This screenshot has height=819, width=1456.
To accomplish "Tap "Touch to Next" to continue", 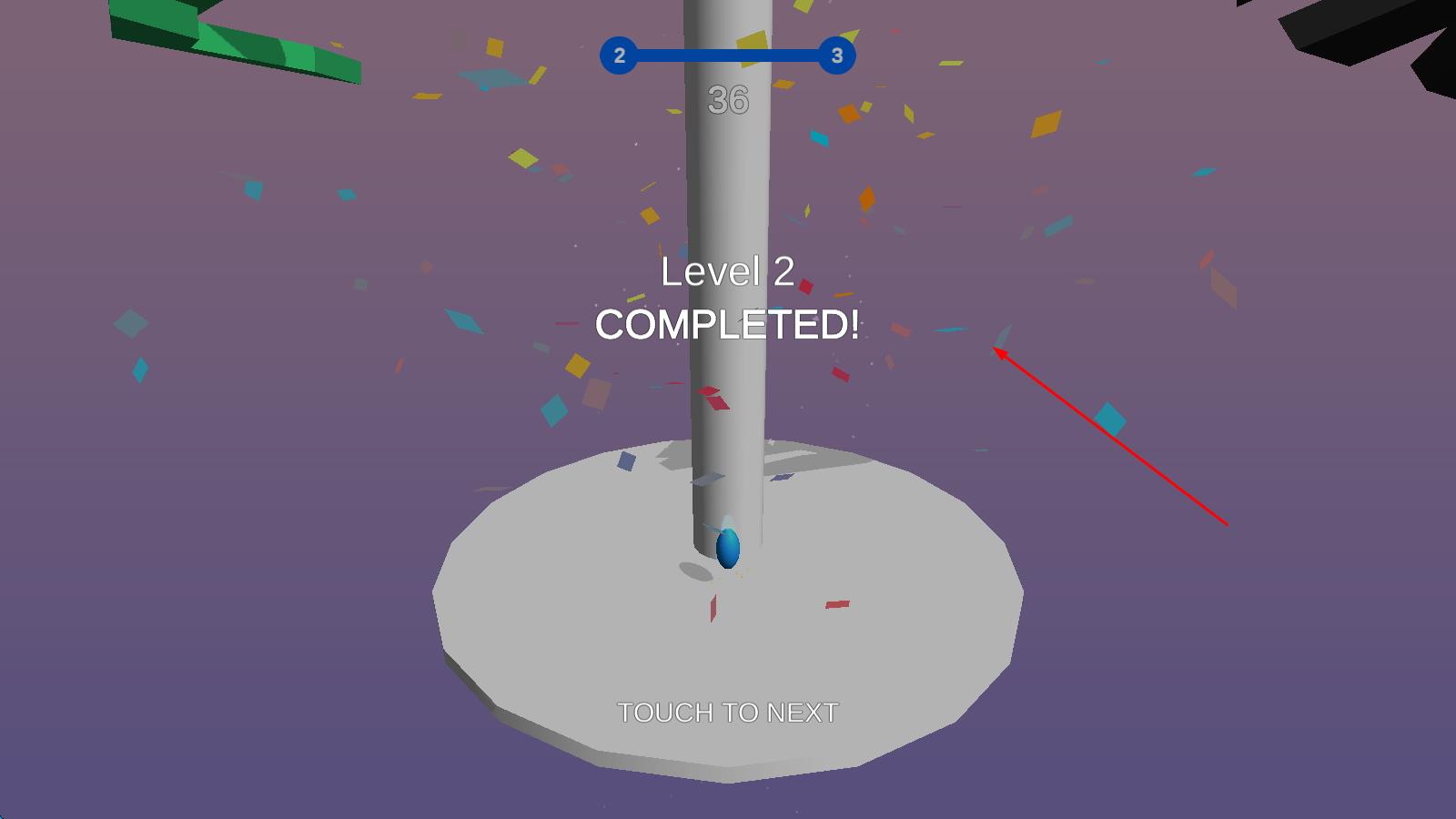I will click(x=727, y=713).
